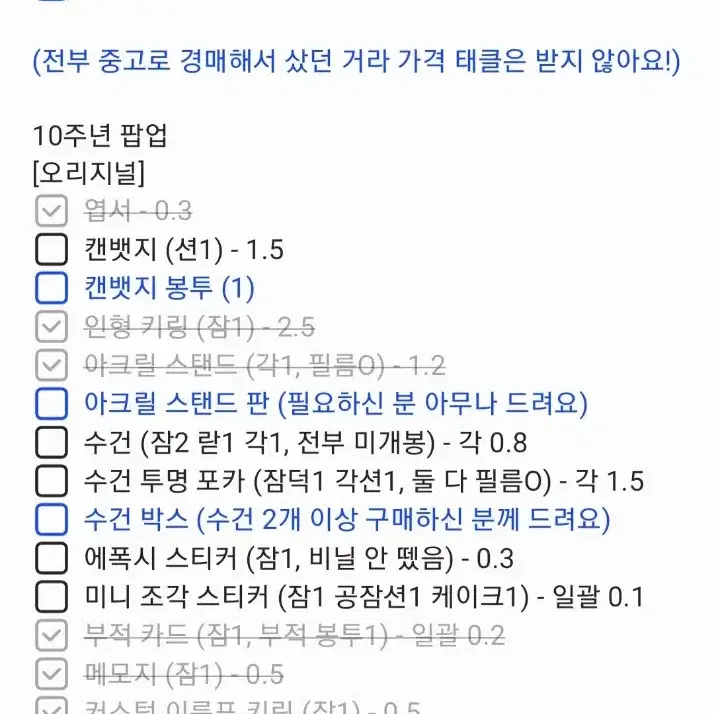Tick the 캔뱃지 봉투 (1) checkbox
The image size is (714, 714).
point(51,288)
